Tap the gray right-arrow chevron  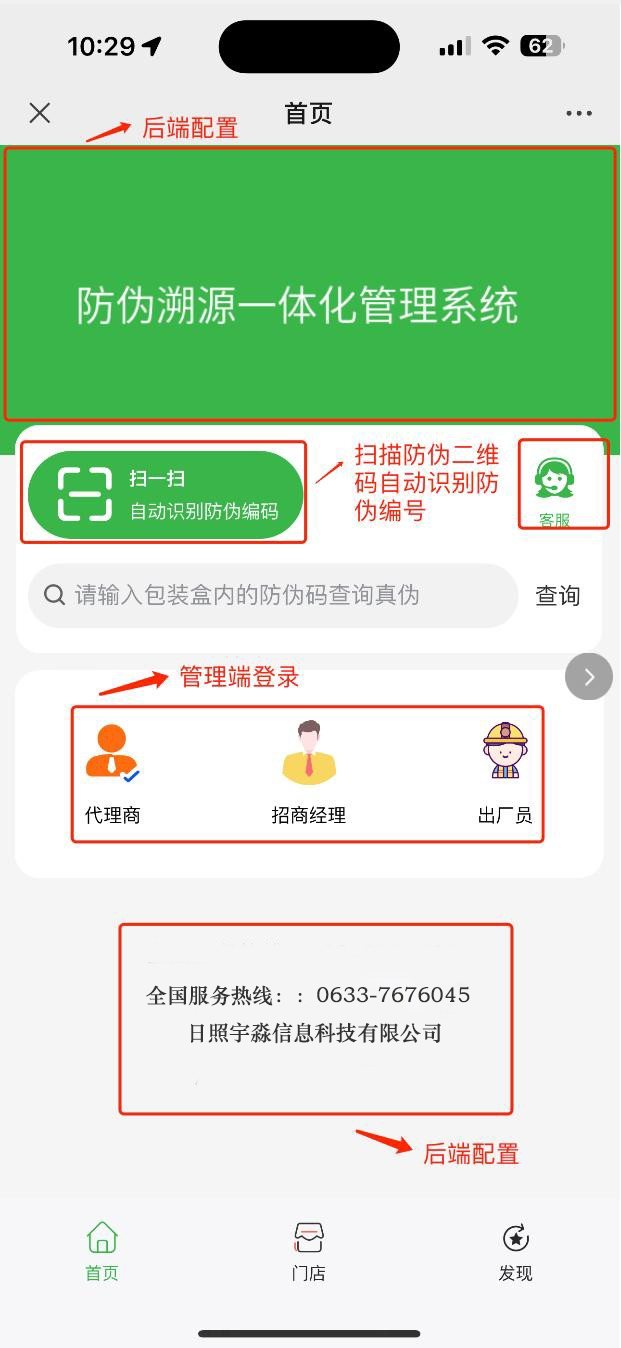pos(589,677)
